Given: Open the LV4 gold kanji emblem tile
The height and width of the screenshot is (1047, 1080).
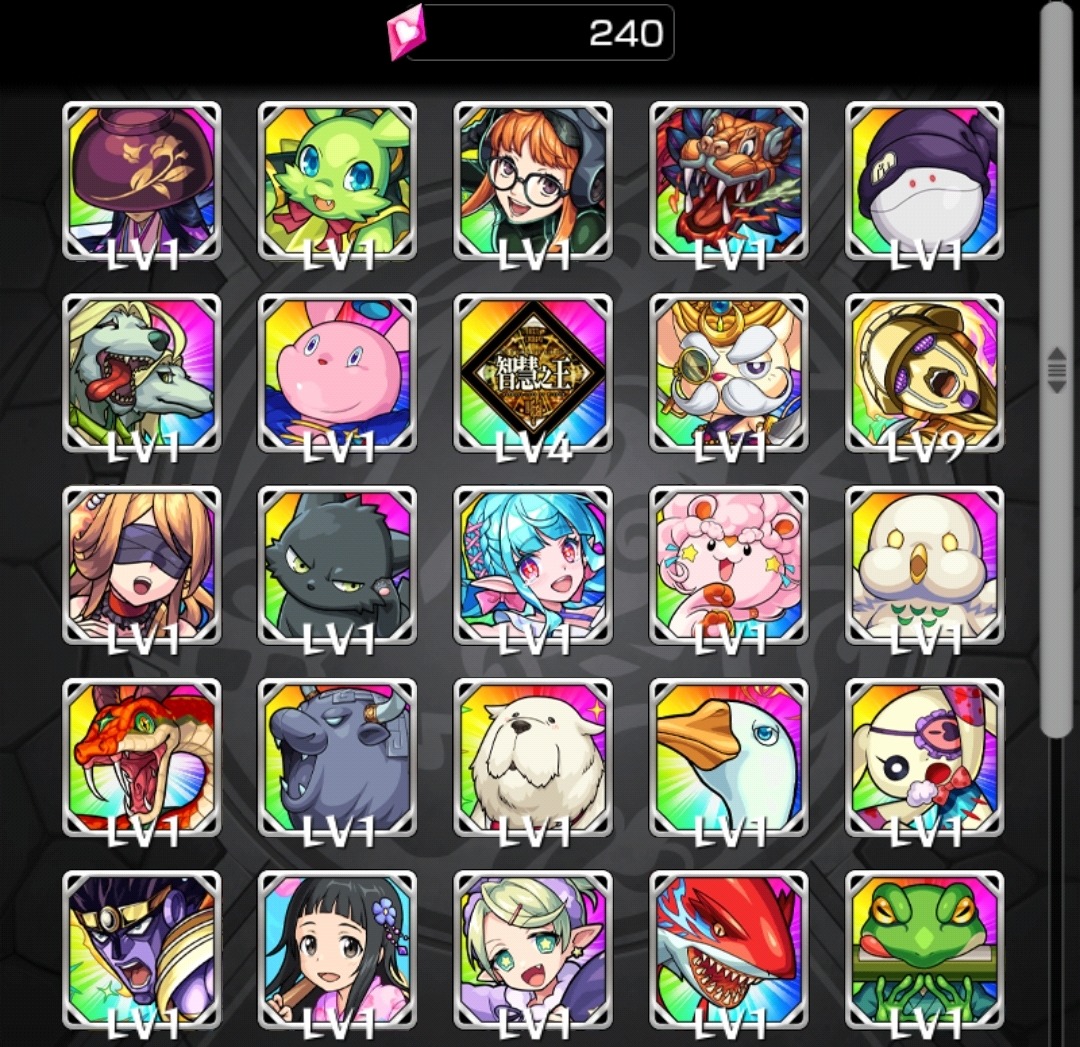Looking at the screenshot, I should 533,373.
